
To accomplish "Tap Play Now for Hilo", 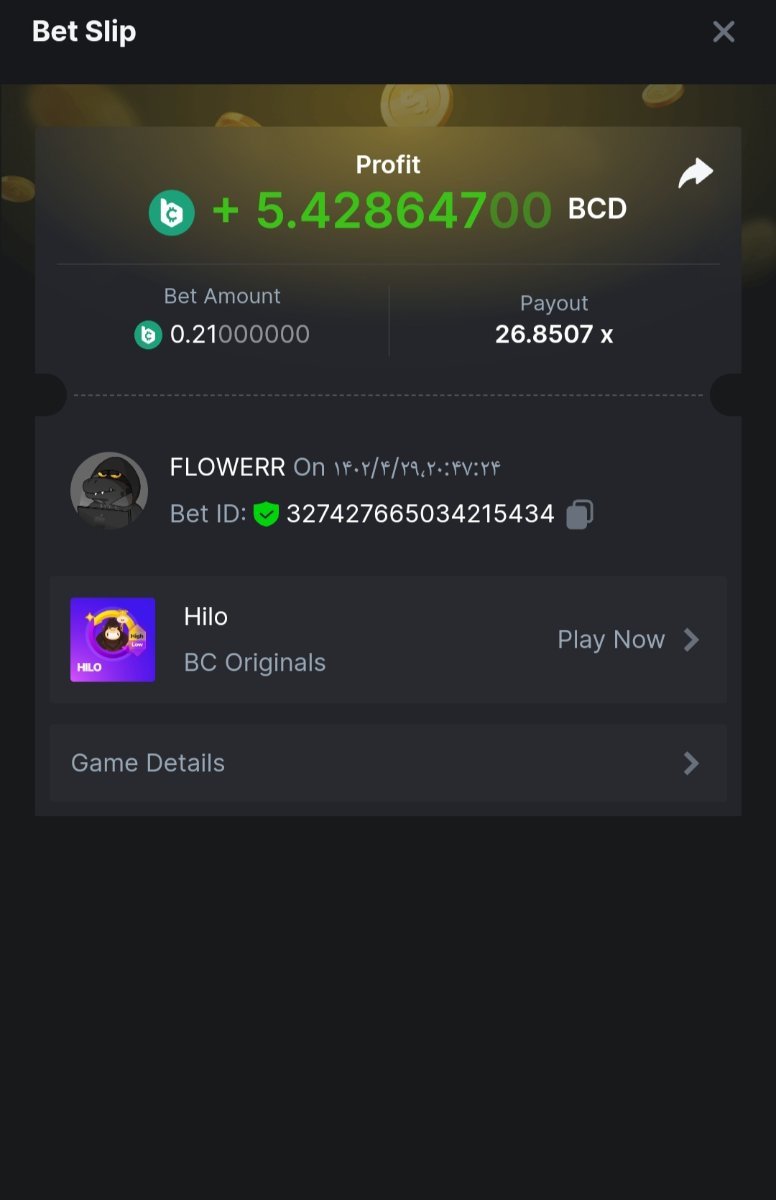I will coord(627,640).
